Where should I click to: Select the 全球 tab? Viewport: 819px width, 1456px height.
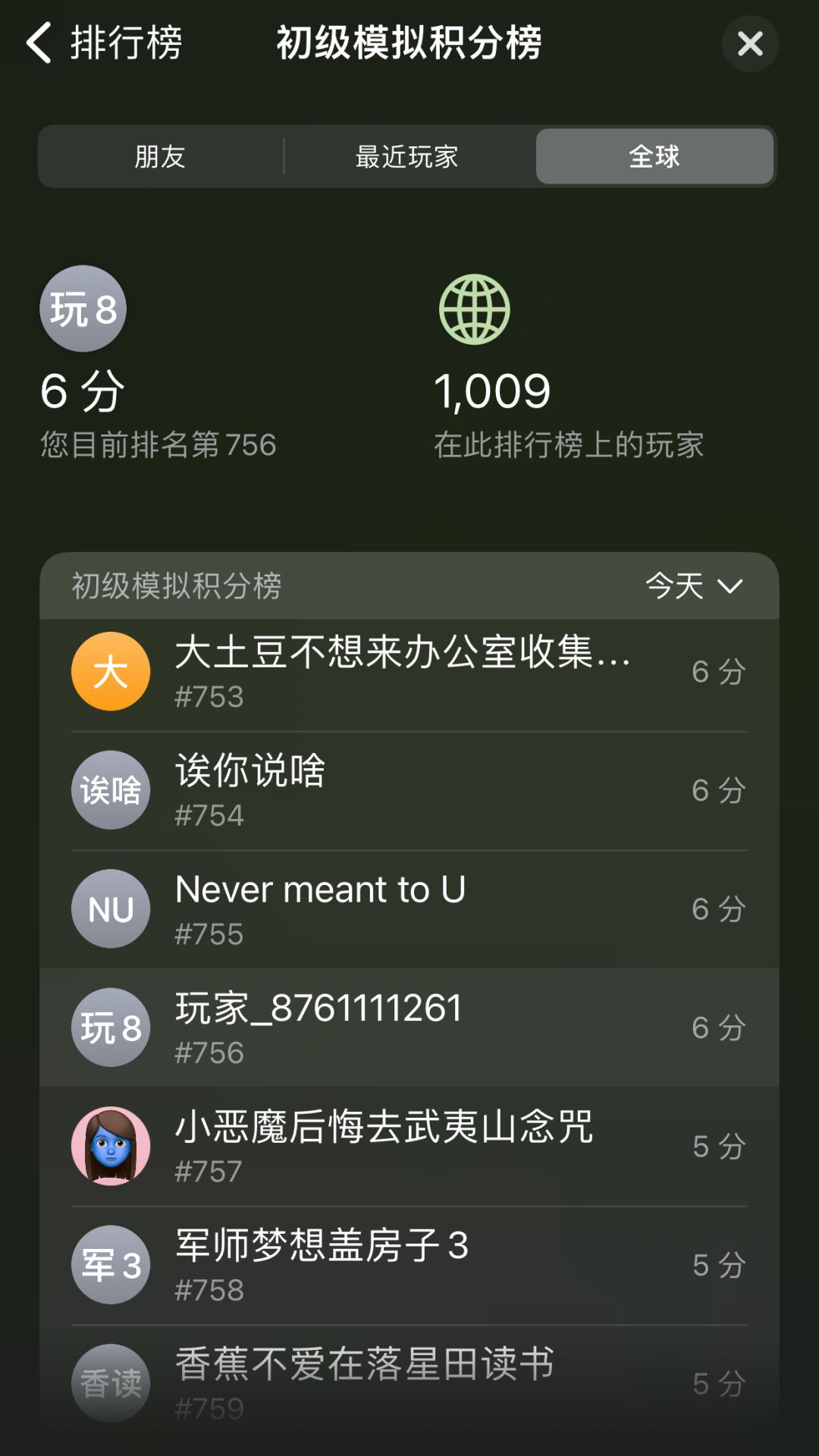click(654, 157)
